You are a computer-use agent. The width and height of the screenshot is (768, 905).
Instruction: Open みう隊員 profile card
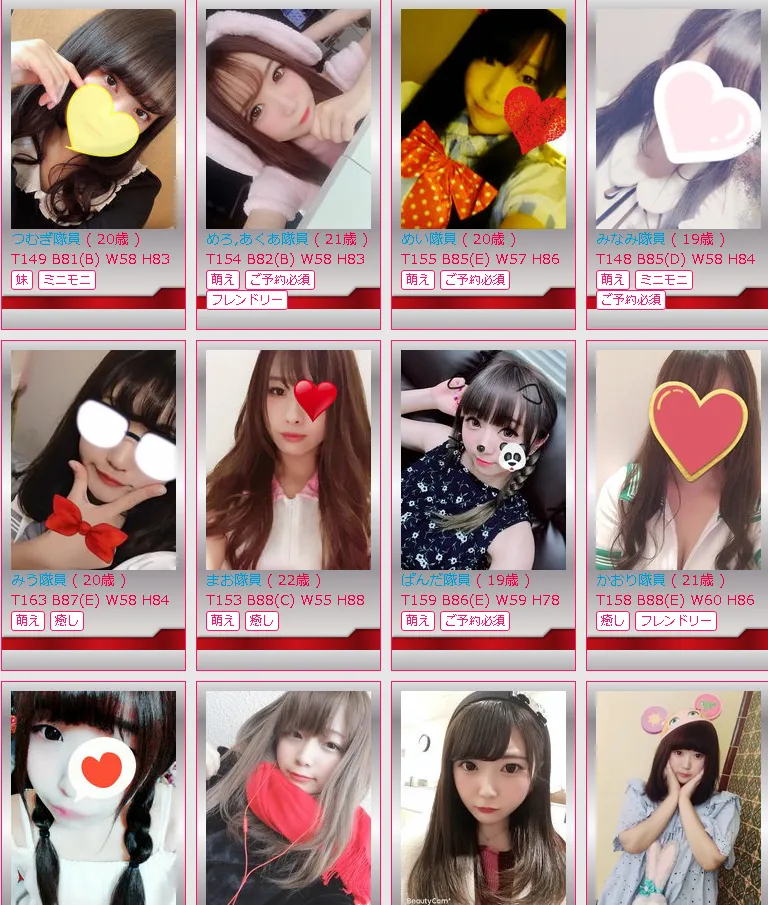click(x=93, y=460)
